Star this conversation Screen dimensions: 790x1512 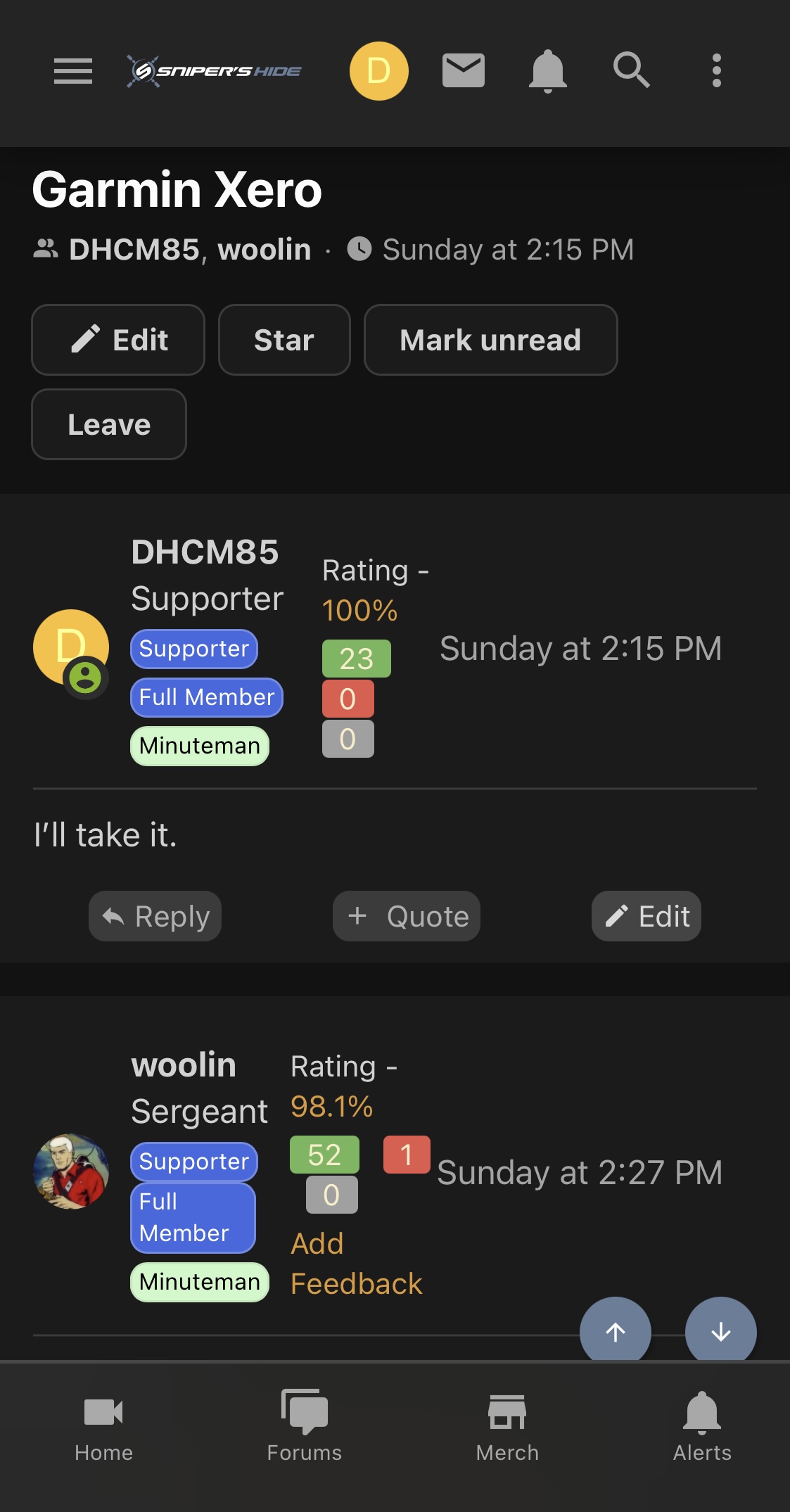click(284, 340)
